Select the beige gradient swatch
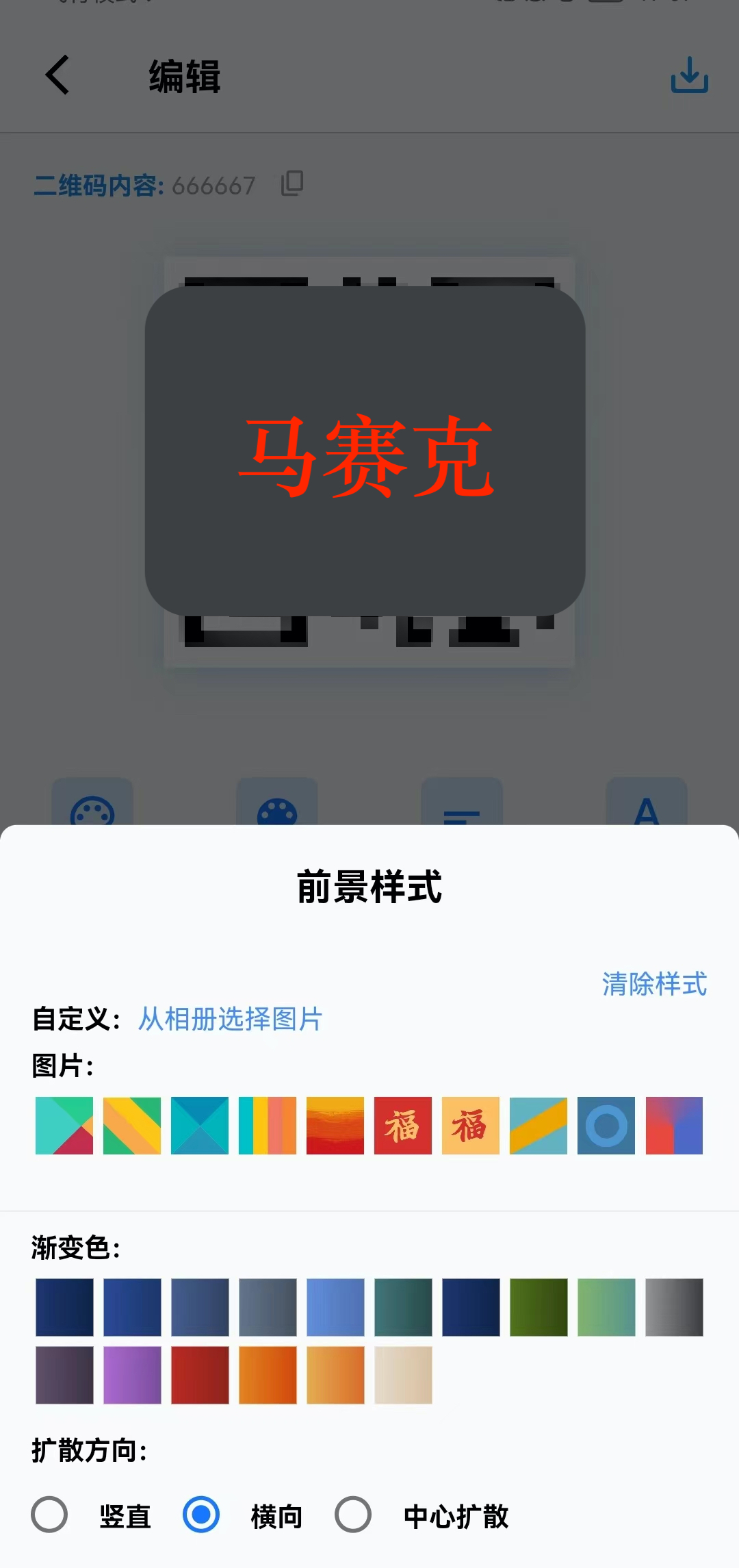Screen dimensions: 739x1568 tap(403, 1375)
